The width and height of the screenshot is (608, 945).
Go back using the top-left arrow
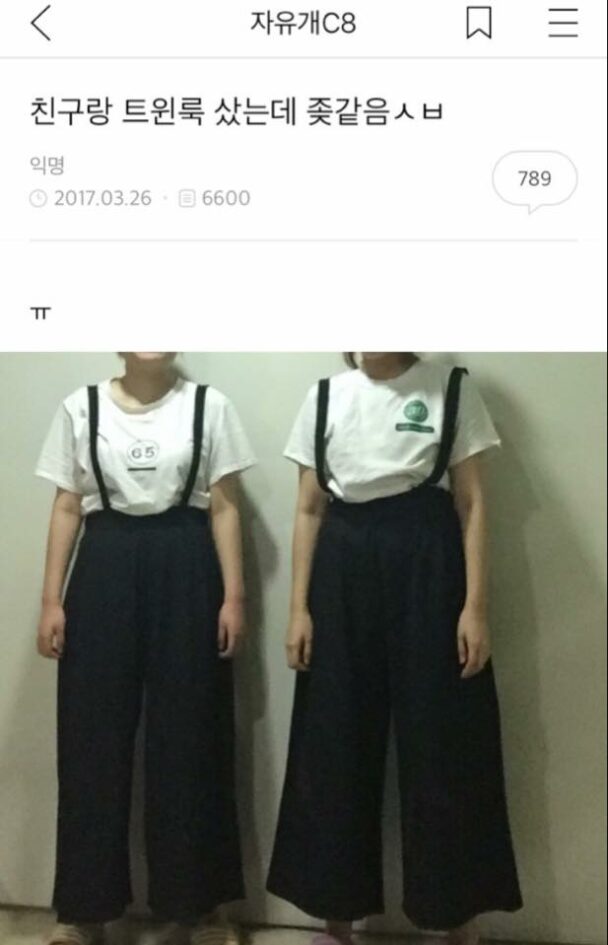tap(40, 24)
